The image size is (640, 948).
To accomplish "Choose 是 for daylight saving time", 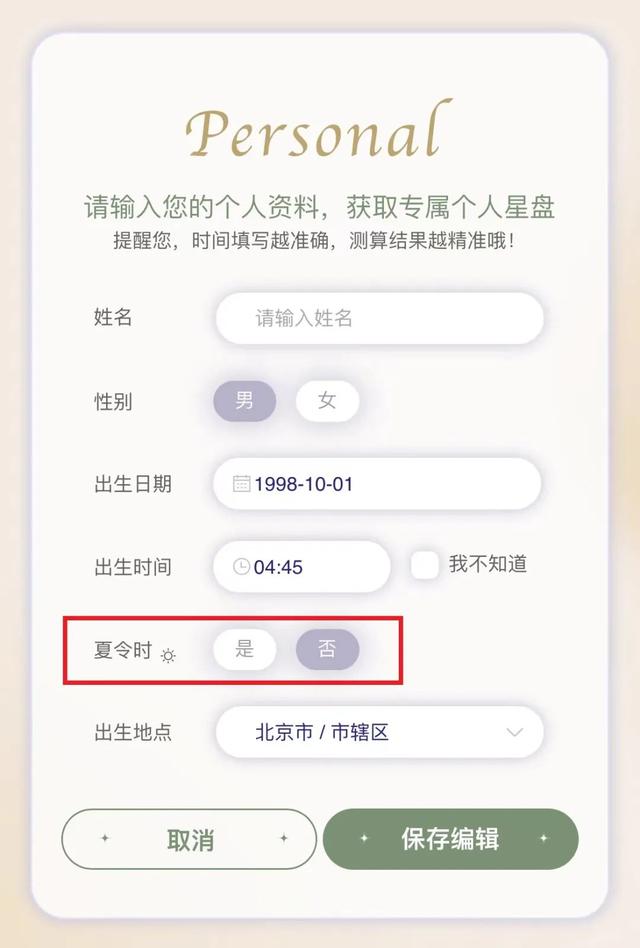I will pyautogui.click(x=245, y=649).
